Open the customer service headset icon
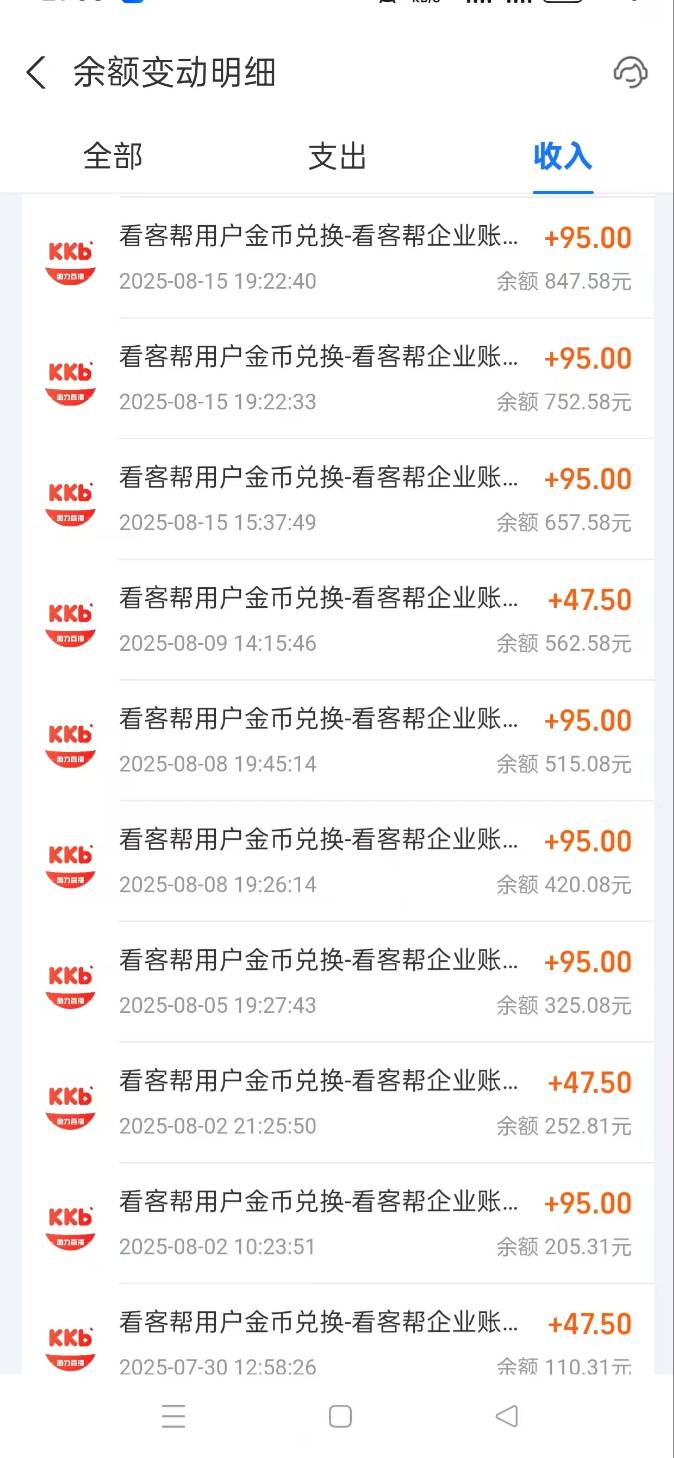 (630, 73)
